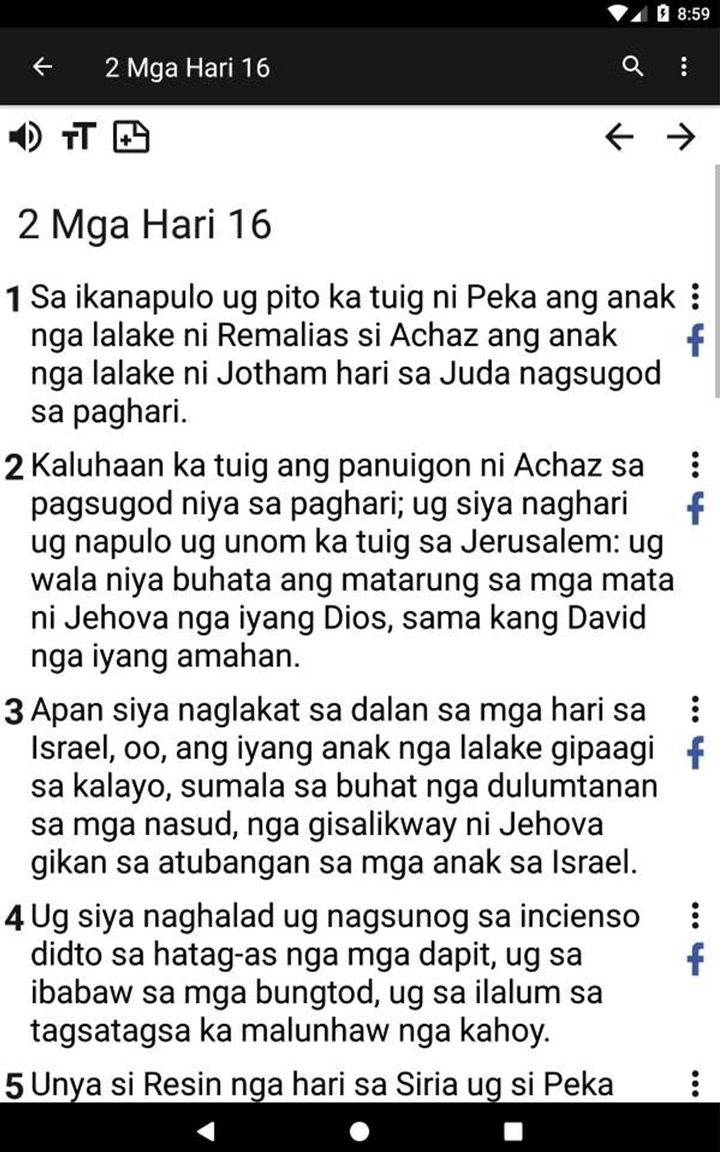Image resolution: width=720 pixels, height=1152 pixels.
Task: Open options menu for verse 5
Action: (x=695, y=1084)
